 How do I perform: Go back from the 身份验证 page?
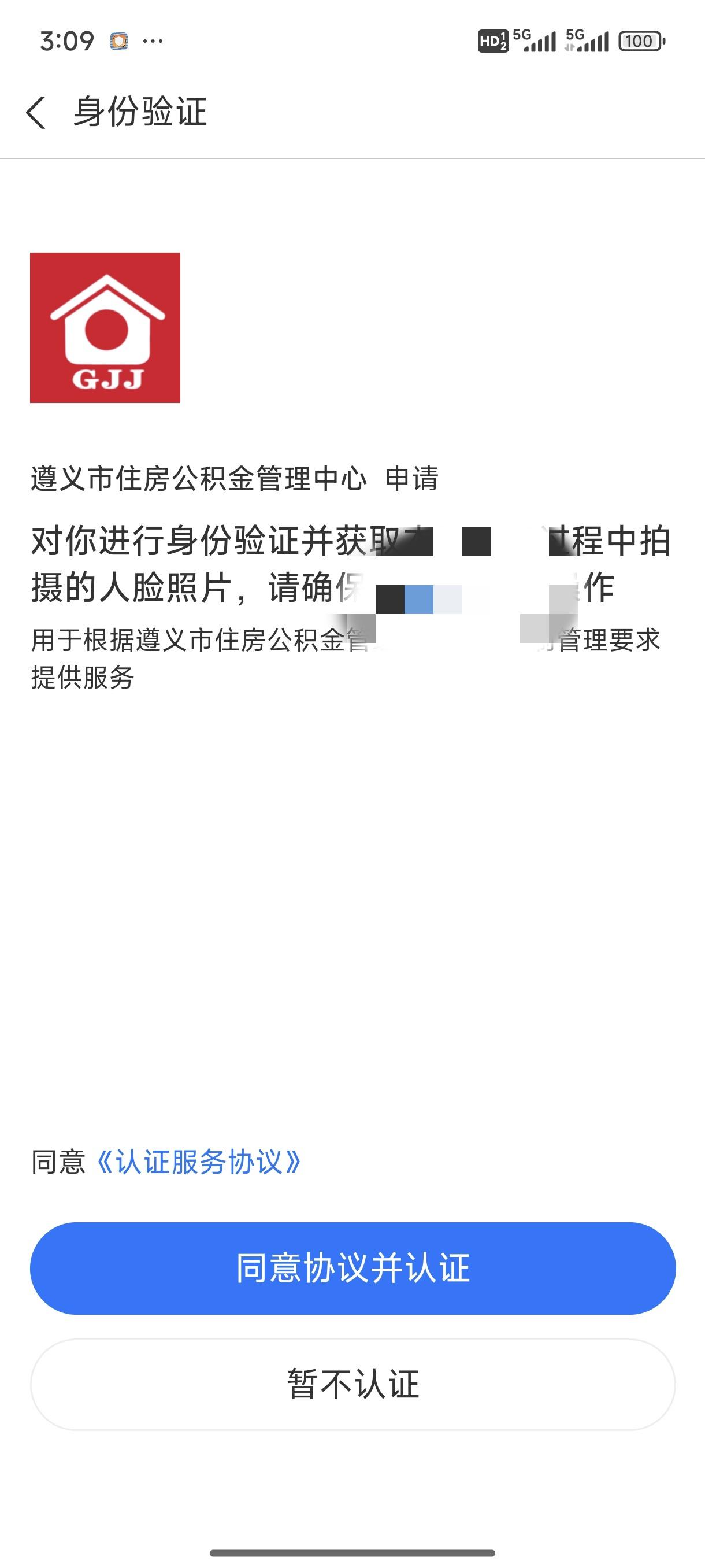[36, 113]
